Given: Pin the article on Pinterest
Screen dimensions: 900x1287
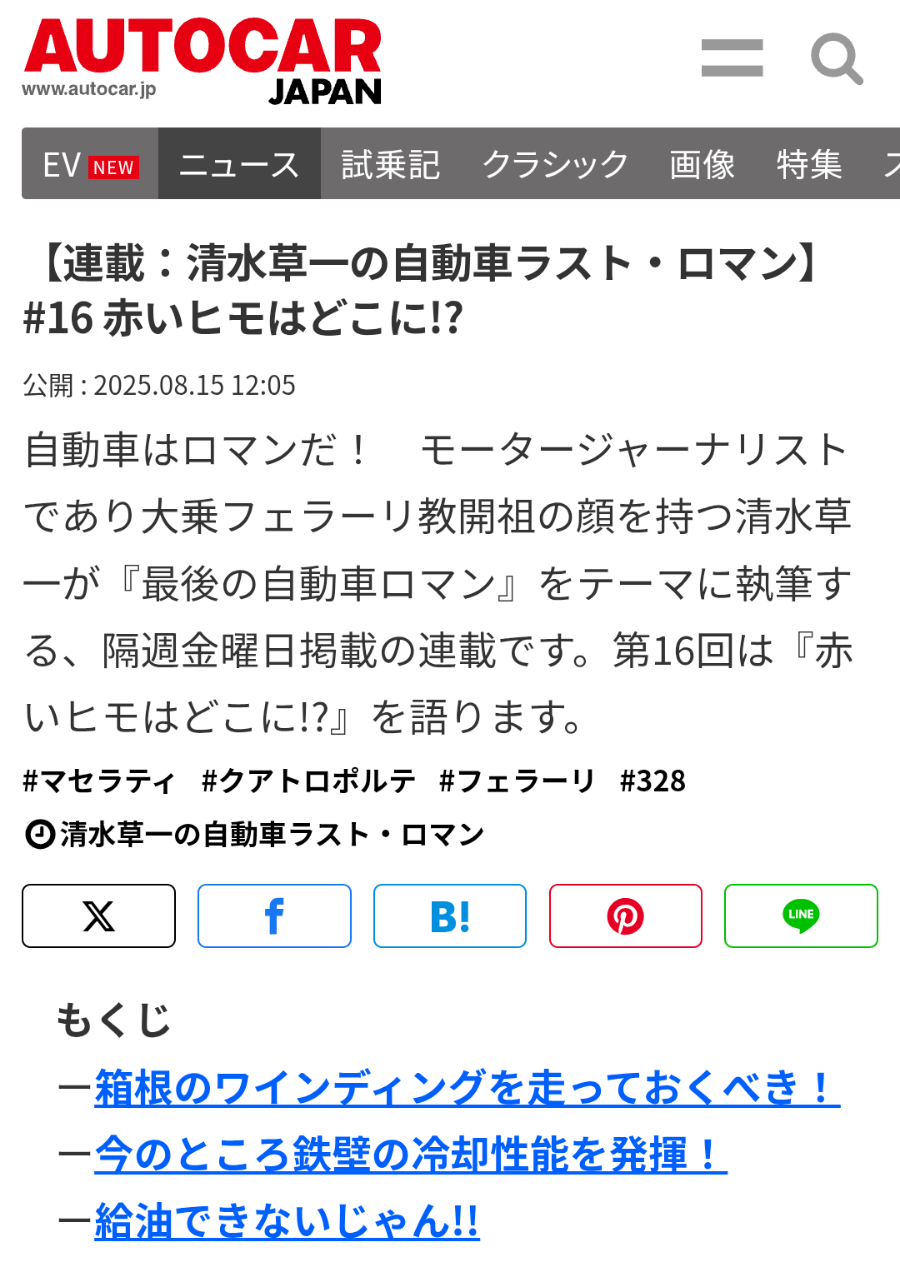Looking at the screenshot, I should [626, 916].
